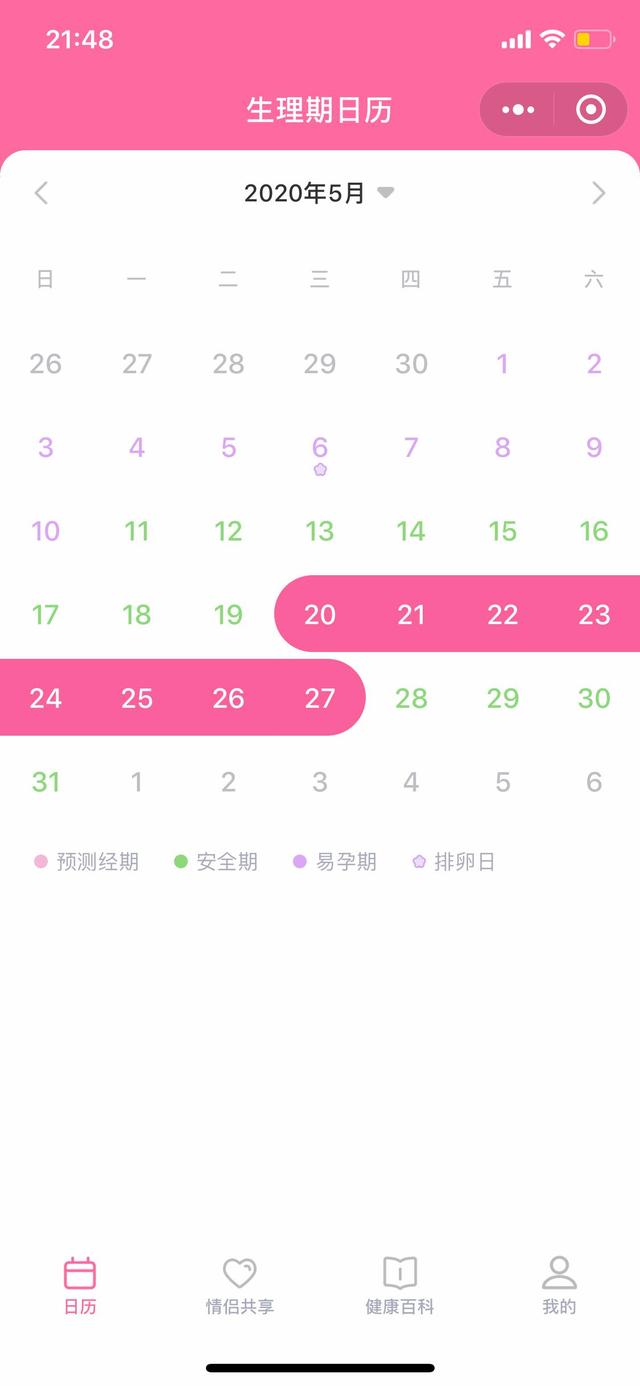Viewport: 640px width, 1386px height.
Task: Select May 27 on the calendar
Action: [320, 698]
